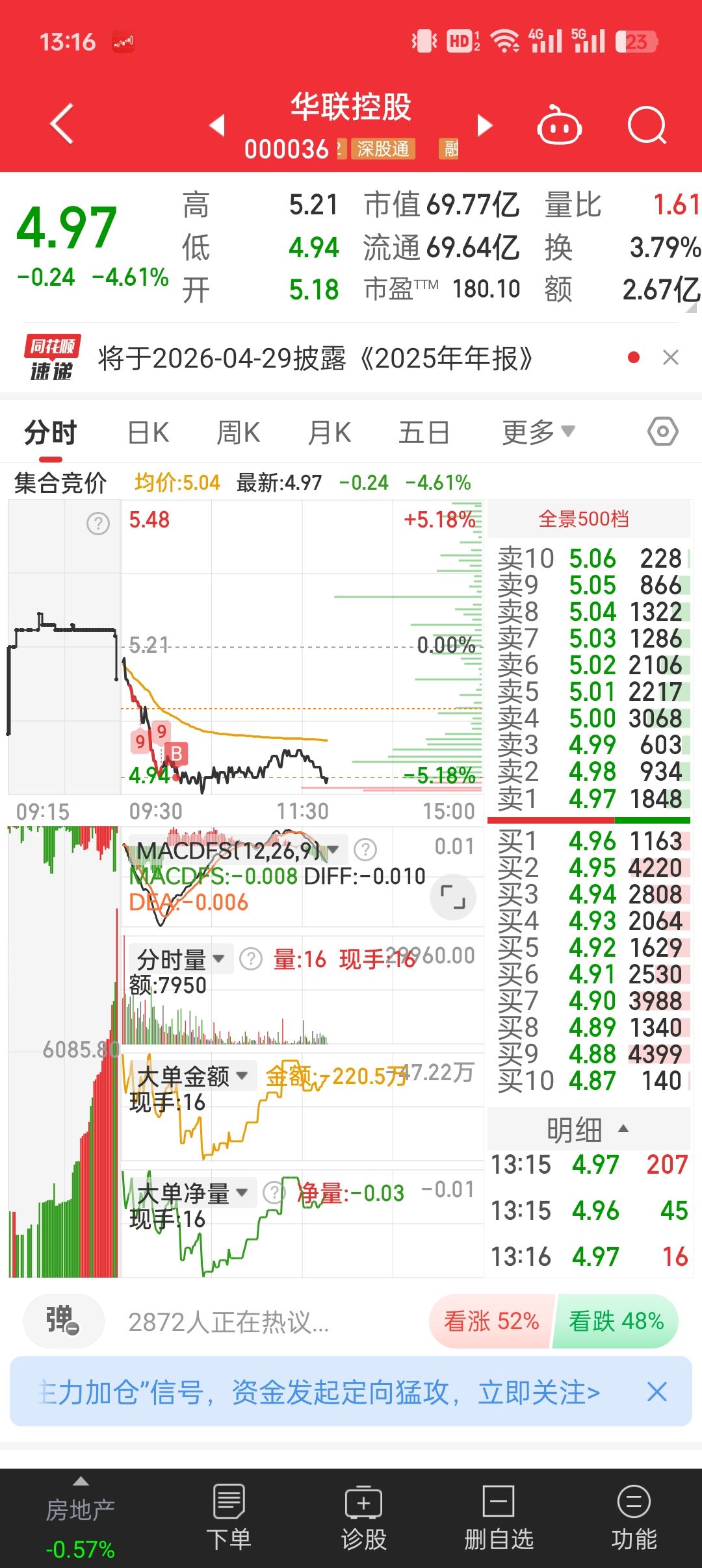702x1568 pixels.
Task: Switch to the 周K chart tab
Action: click(238, 433)
